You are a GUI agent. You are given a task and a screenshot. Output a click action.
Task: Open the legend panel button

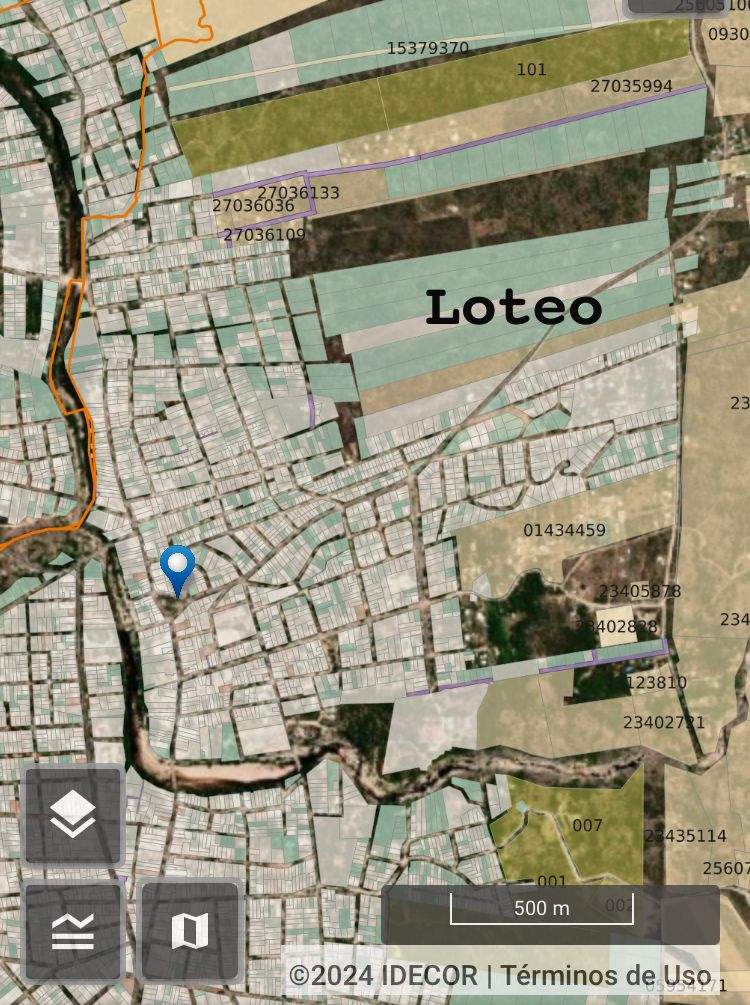(x=73, y=931)
